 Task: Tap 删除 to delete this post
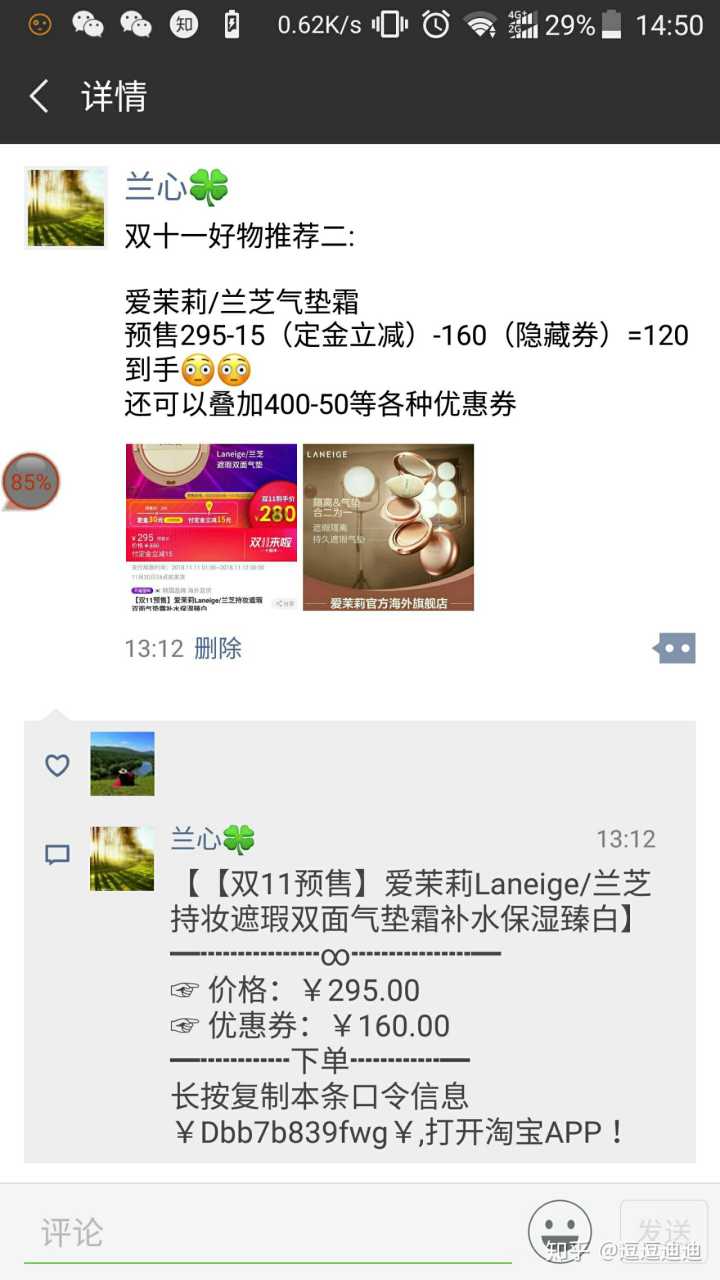(218, 648)
